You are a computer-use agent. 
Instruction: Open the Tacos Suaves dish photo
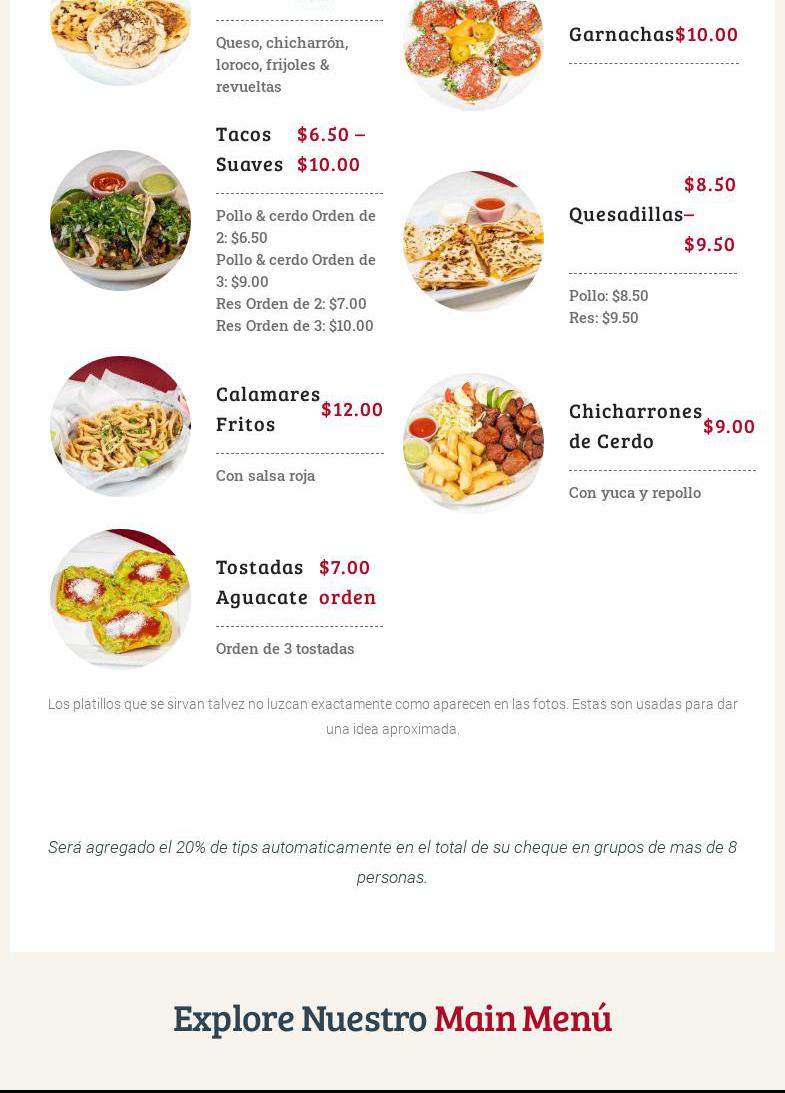coord(120,220)
